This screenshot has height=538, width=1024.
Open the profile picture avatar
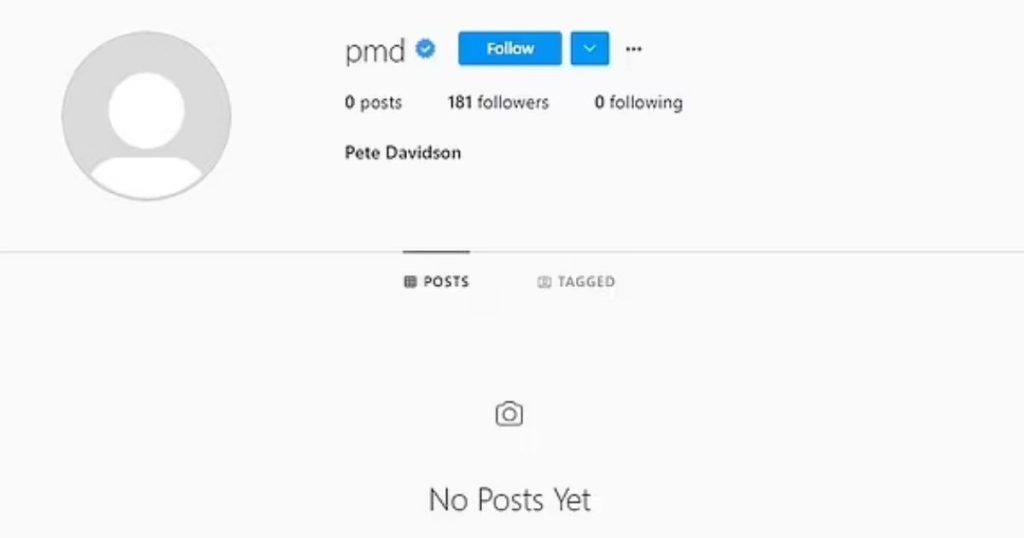tap(146, 116)
